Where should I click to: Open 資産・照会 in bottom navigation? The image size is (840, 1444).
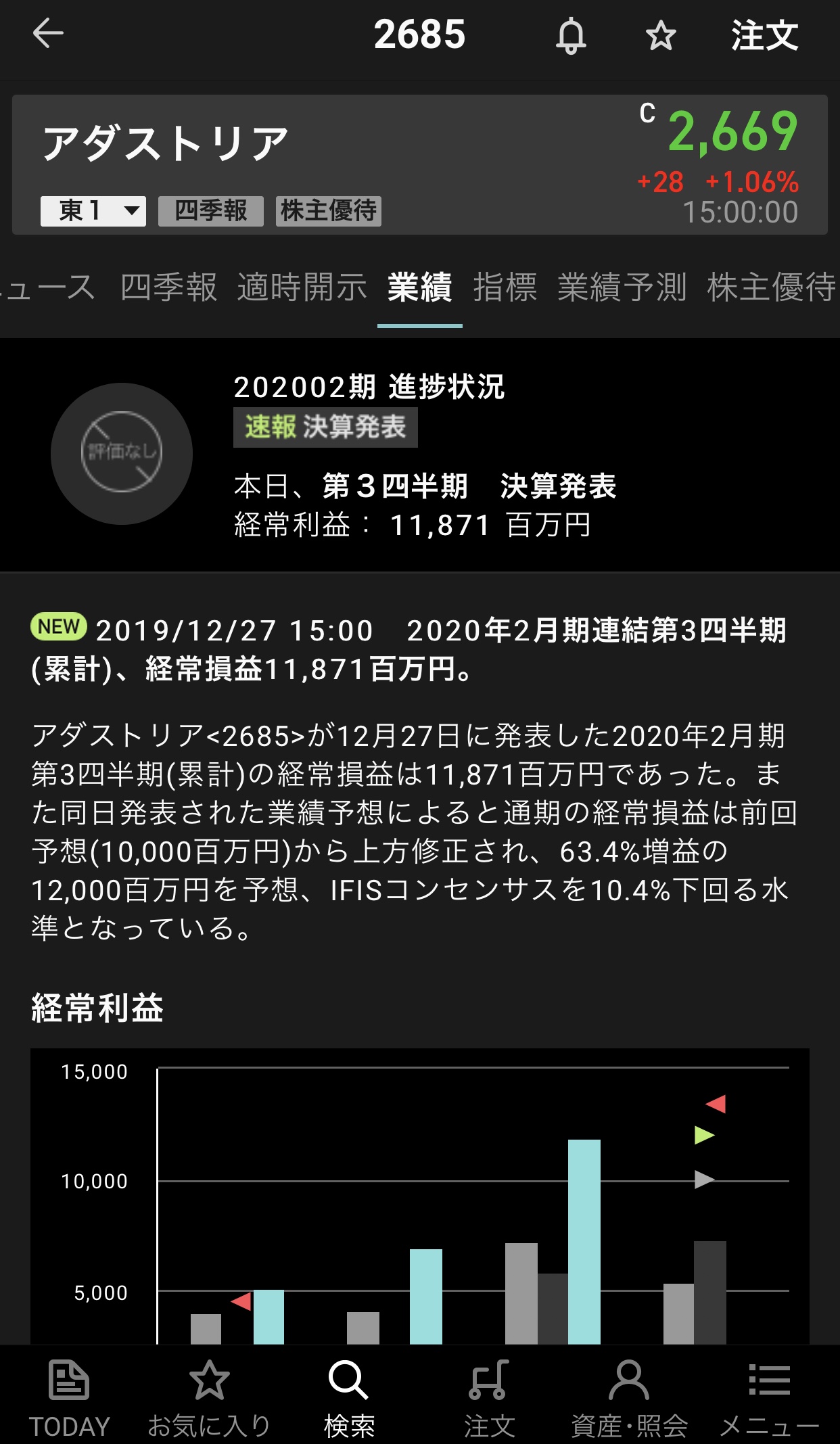click(x=629, y=1397)
